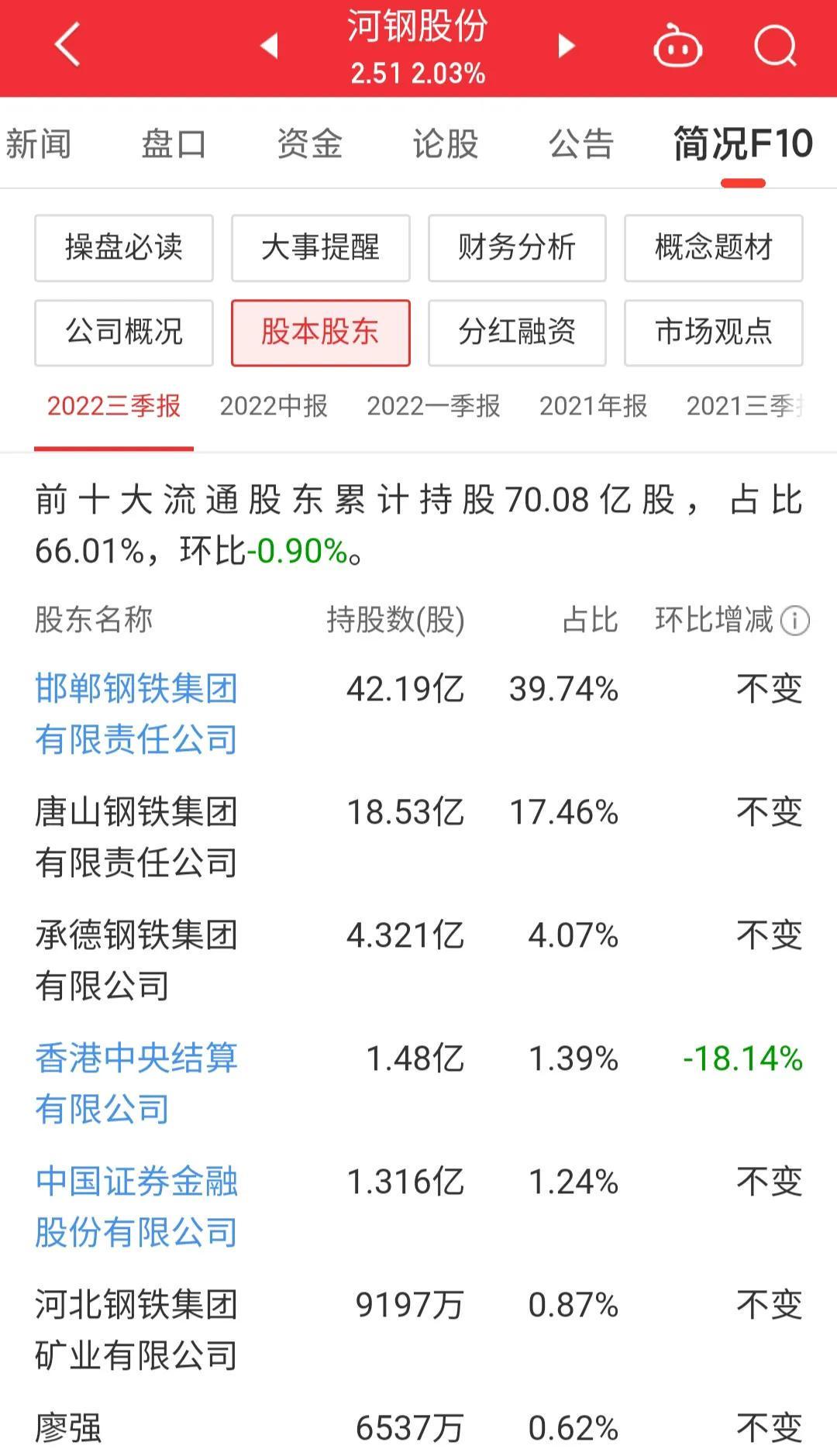Image resolution: width=837 pixels, height=1456 pixels.
Task: Open the 操盘必读 section
Action: (x=124, y=248)
